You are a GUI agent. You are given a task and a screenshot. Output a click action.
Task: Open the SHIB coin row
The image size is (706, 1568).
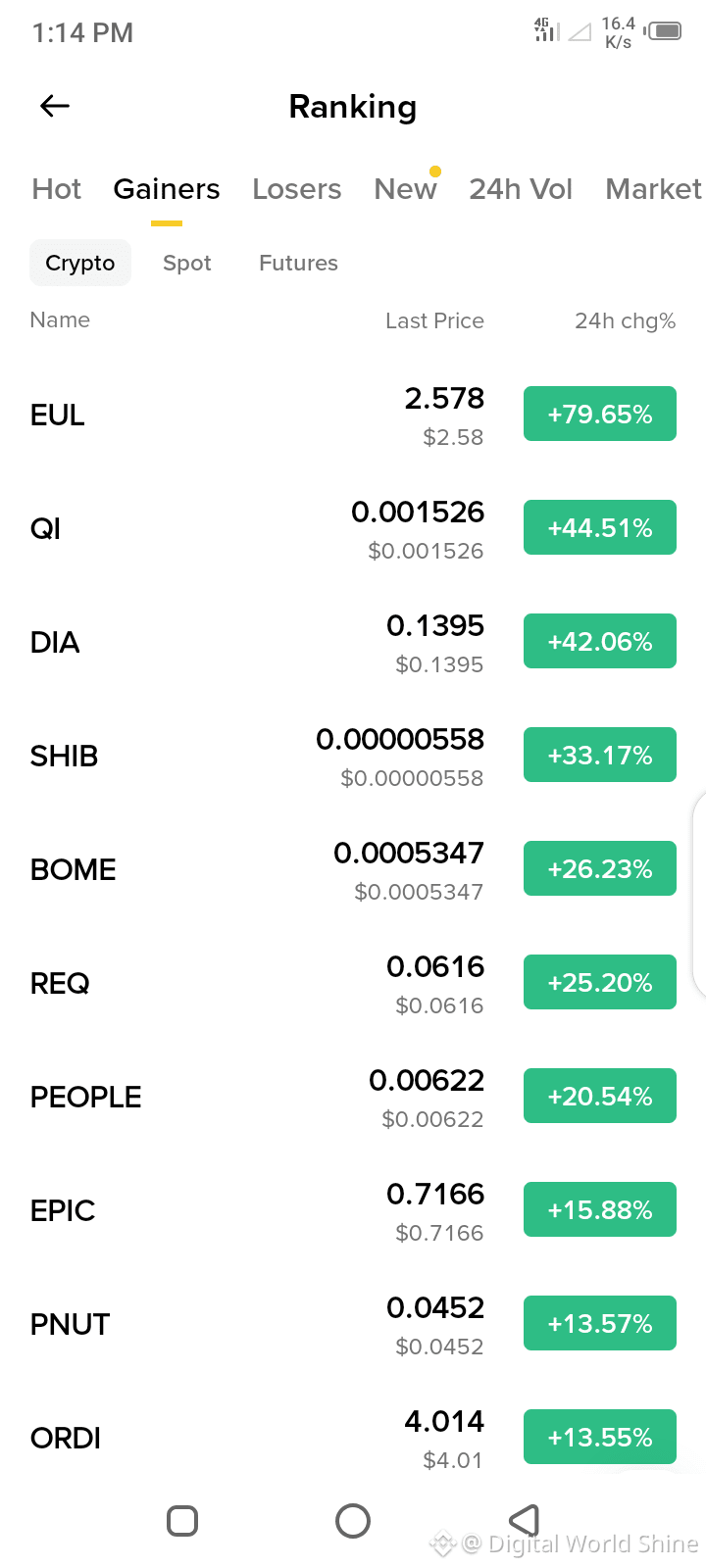(353, 757)
